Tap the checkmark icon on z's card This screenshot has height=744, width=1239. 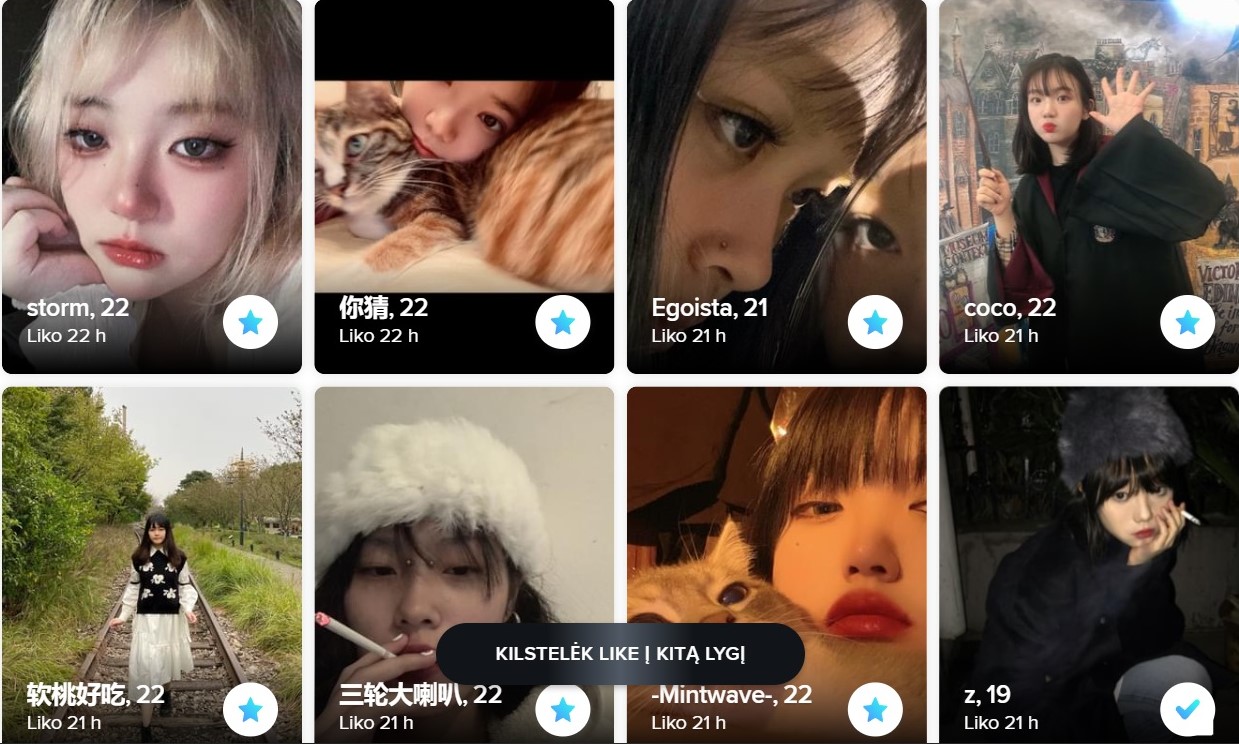1187,709
